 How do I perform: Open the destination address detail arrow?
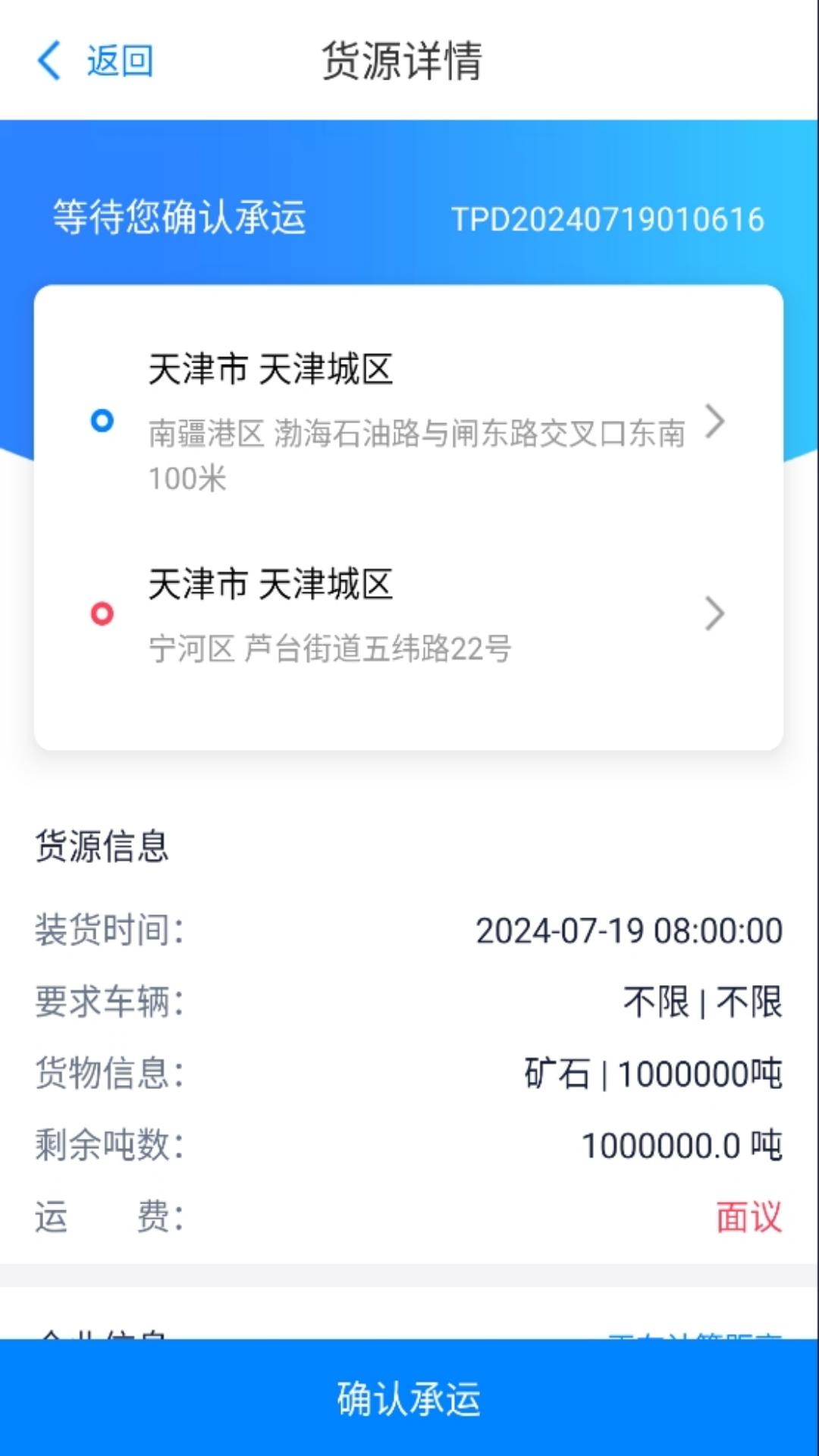coord(714,614)
